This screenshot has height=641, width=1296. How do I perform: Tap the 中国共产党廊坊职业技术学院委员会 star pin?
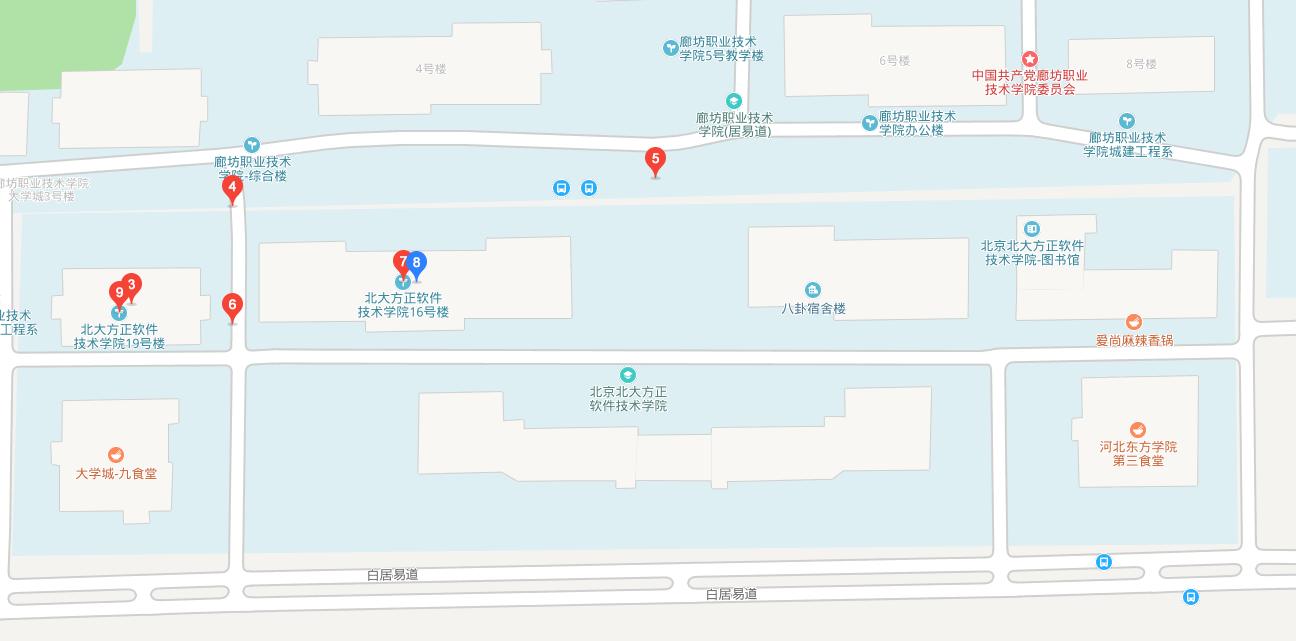(x=1029, y=59)
